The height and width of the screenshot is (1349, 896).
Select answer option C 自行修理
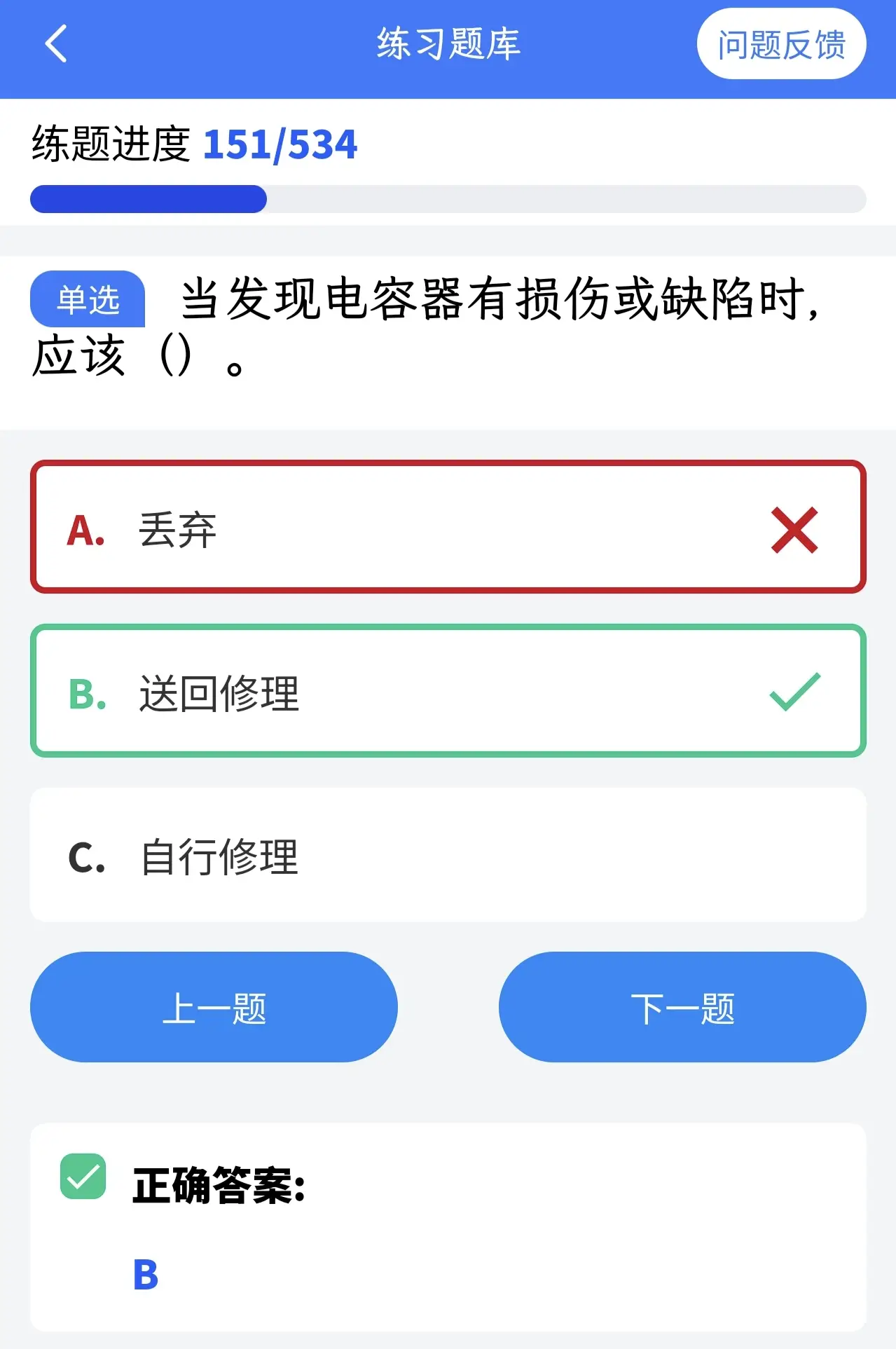[x=448, y=855]
